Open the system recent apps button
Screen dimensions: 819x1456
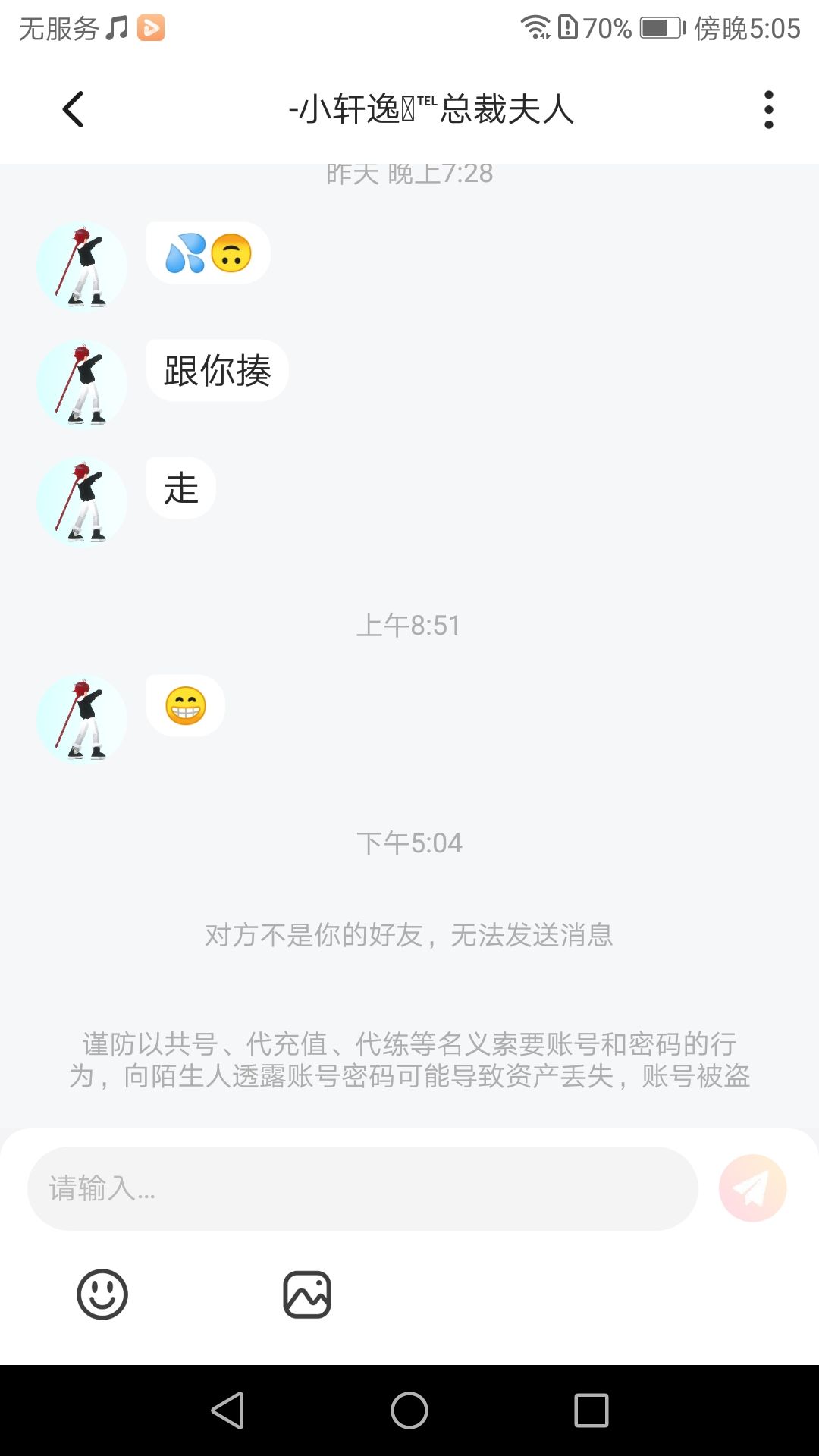[591, 1410]
